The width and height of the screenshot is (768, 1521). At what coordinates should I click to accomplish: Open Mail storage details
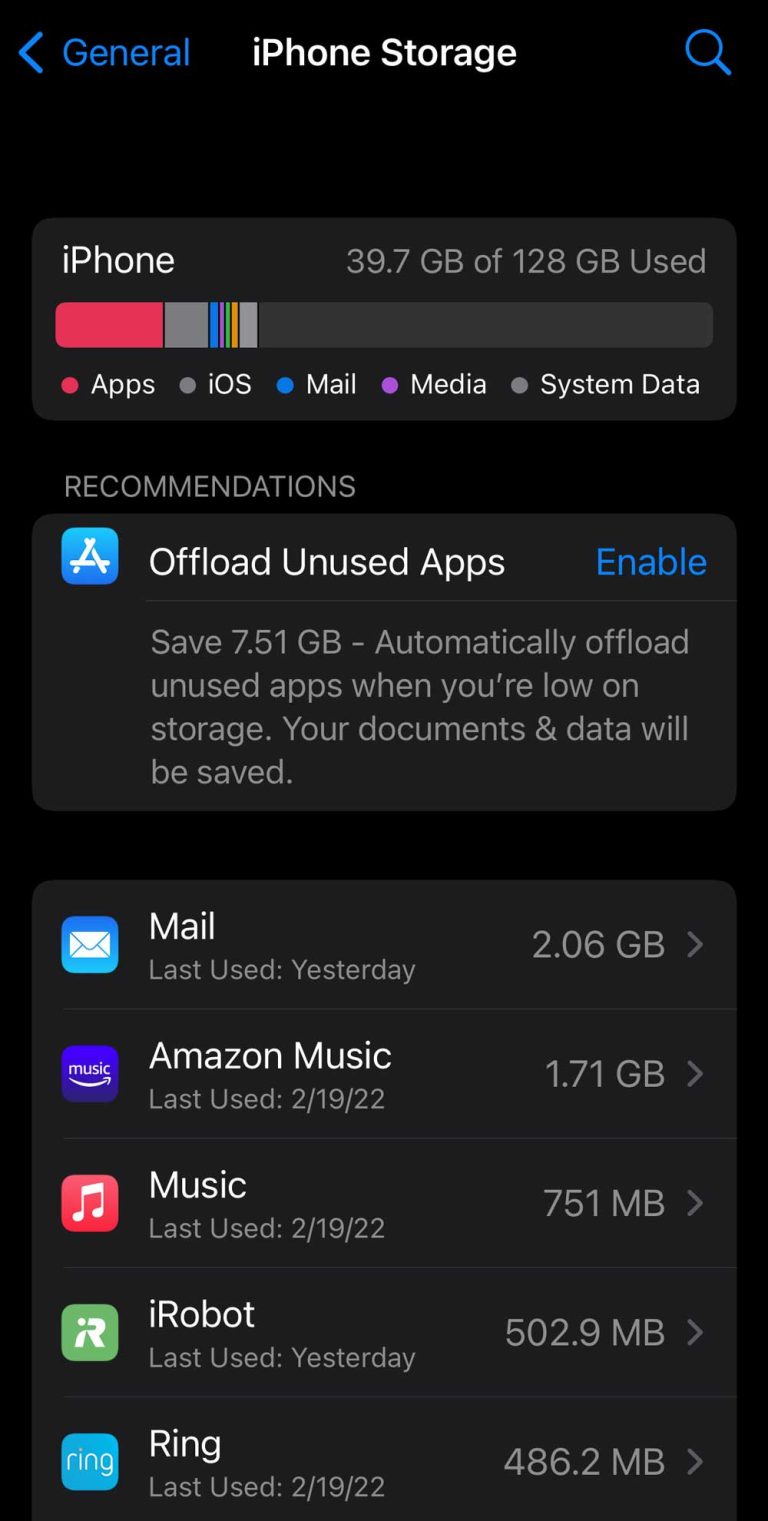(x=384, y=945)
